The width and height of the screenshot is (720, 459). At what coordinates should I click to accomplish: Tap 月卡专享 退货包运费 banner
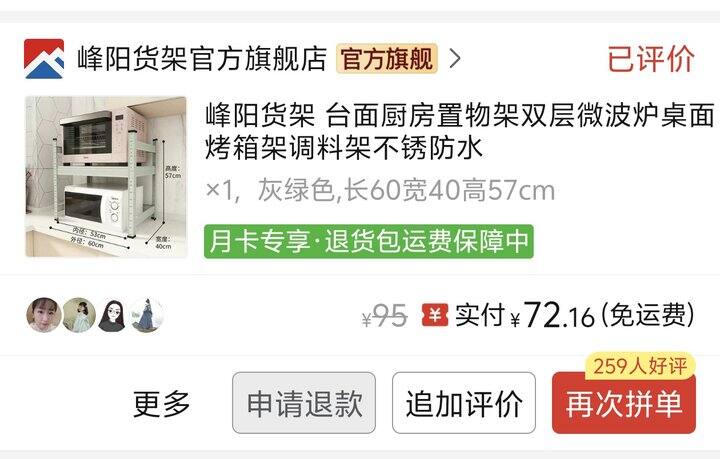click(x=369, y=242)
